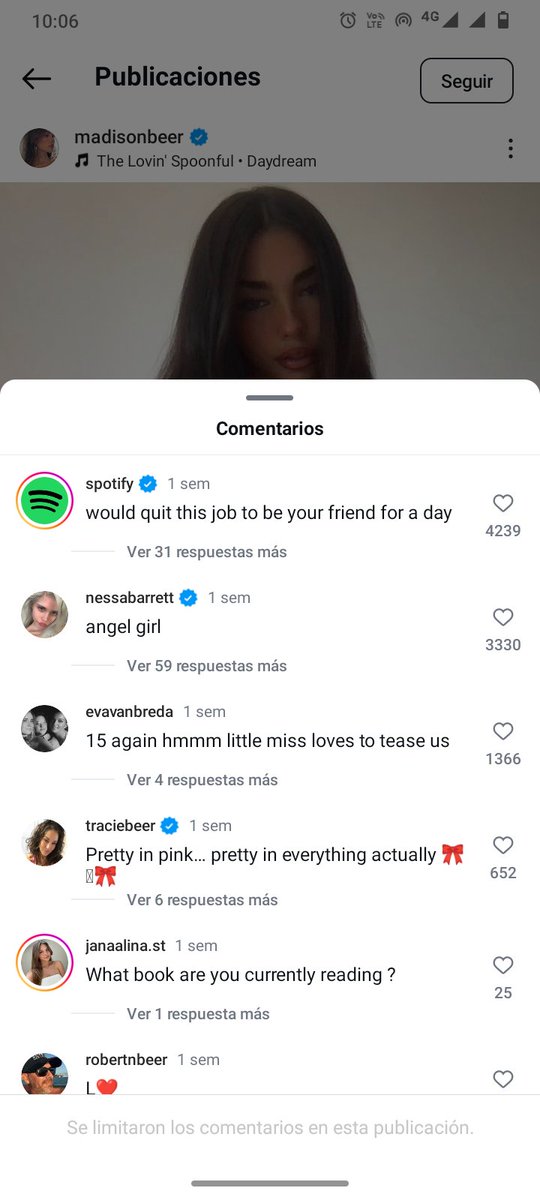Image resolution: width=540 pixels, height=1200 pixels.
Task: Visit traciebeer's profile via her avatar
Action: 45,843
